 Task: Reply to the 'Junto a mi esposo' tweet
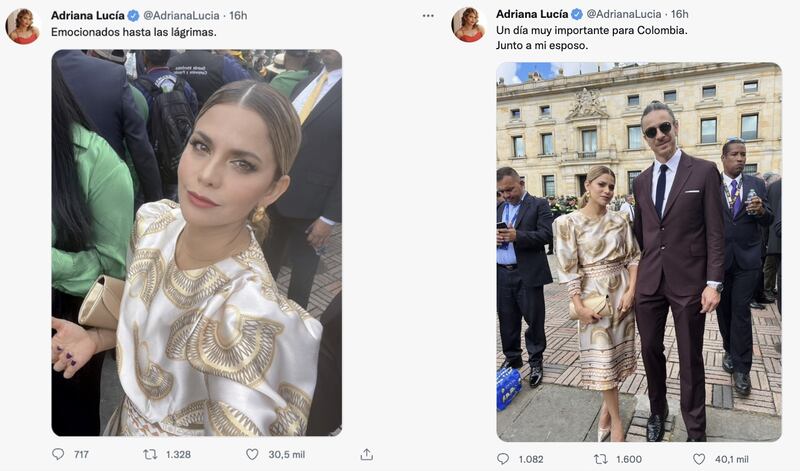503,459
